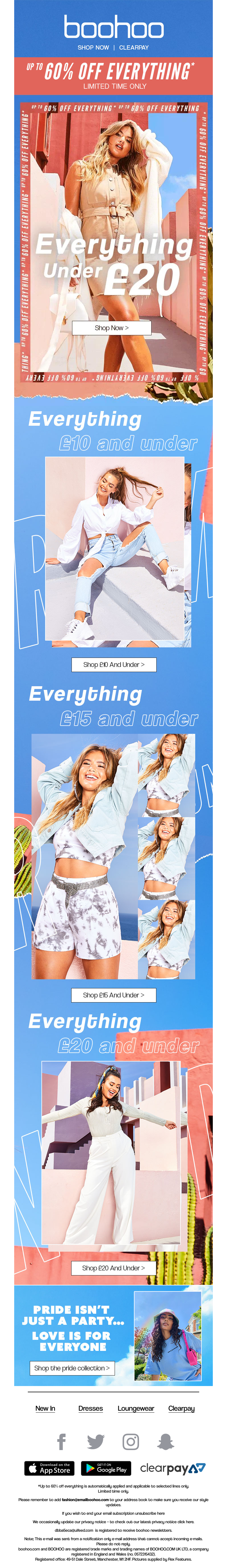Screen dimensions: 227x1568
Task: Open the New In footer link
Action: [x=45, y=1408]
